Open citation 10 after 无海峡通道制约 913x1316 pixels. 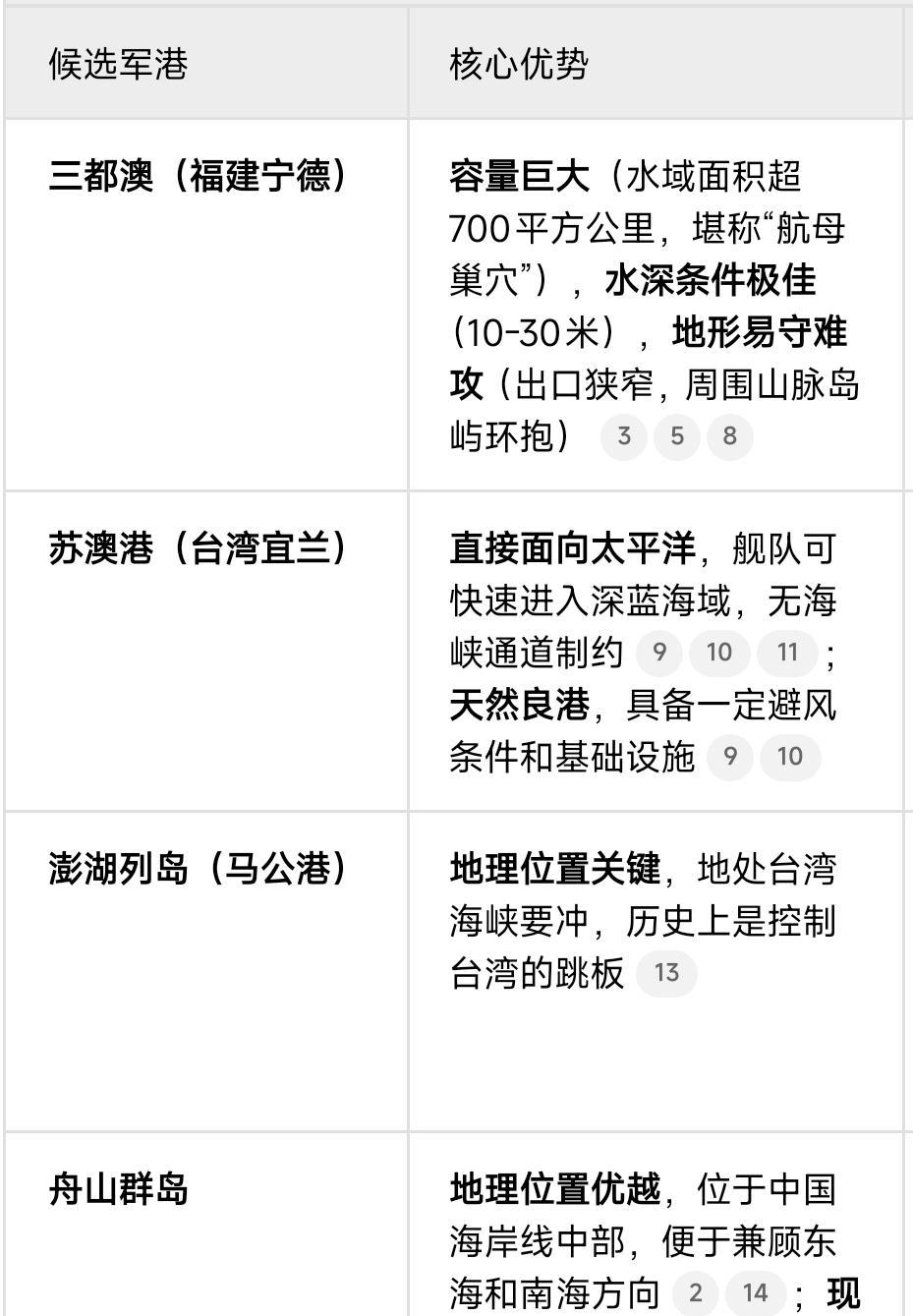tap(719, 653)
